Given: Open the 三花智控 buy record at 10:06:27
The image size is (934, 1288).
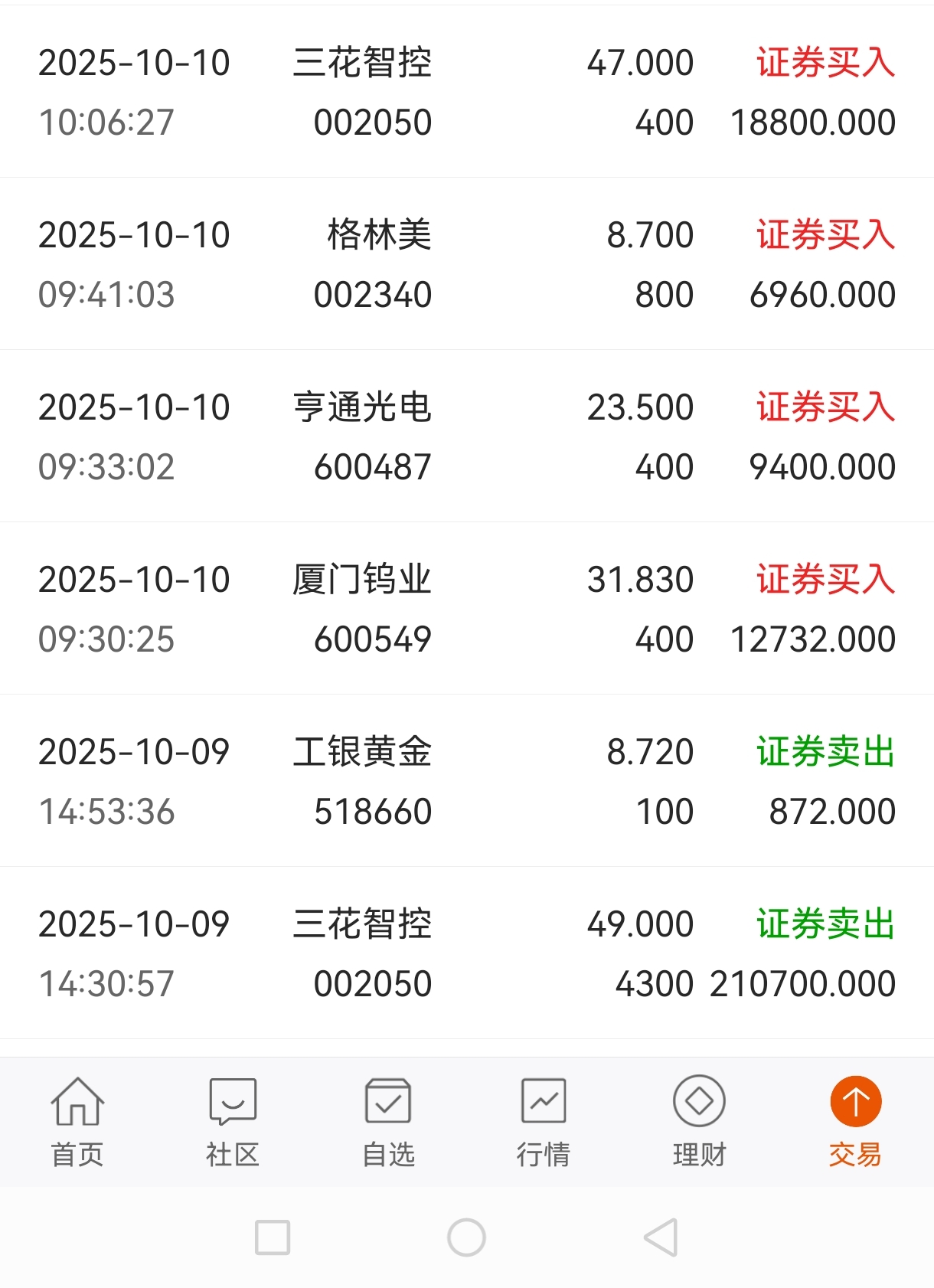Looking at the screenshot, I should (x=467, y=92).
